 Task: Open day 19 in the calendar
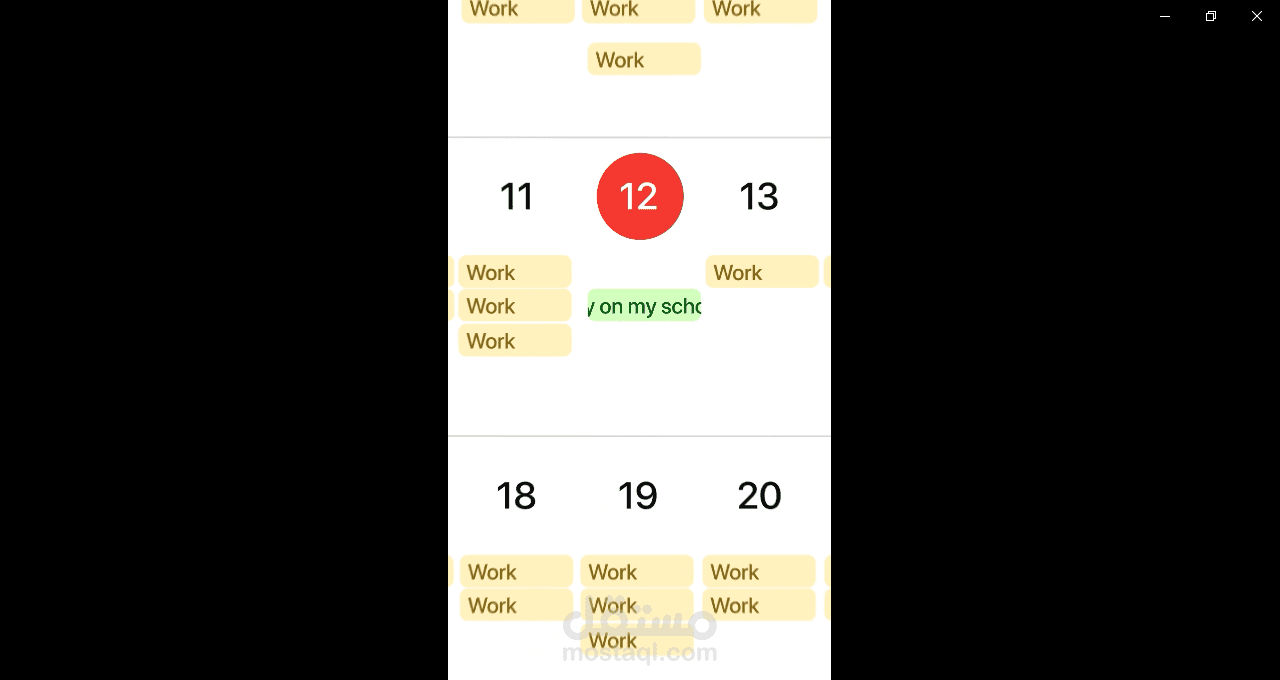tap(638, 495)
